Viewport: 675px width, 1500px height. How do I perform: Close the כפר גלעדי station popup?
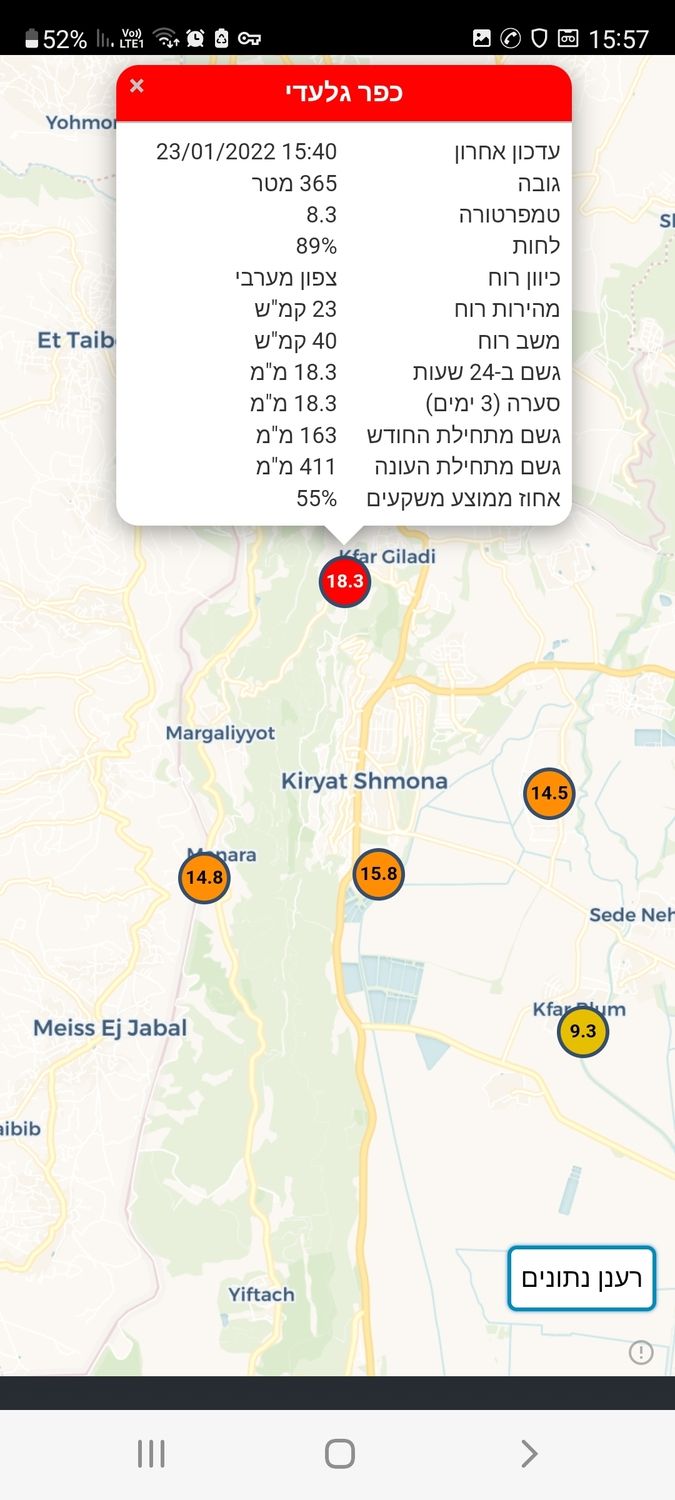pos(138,86)
